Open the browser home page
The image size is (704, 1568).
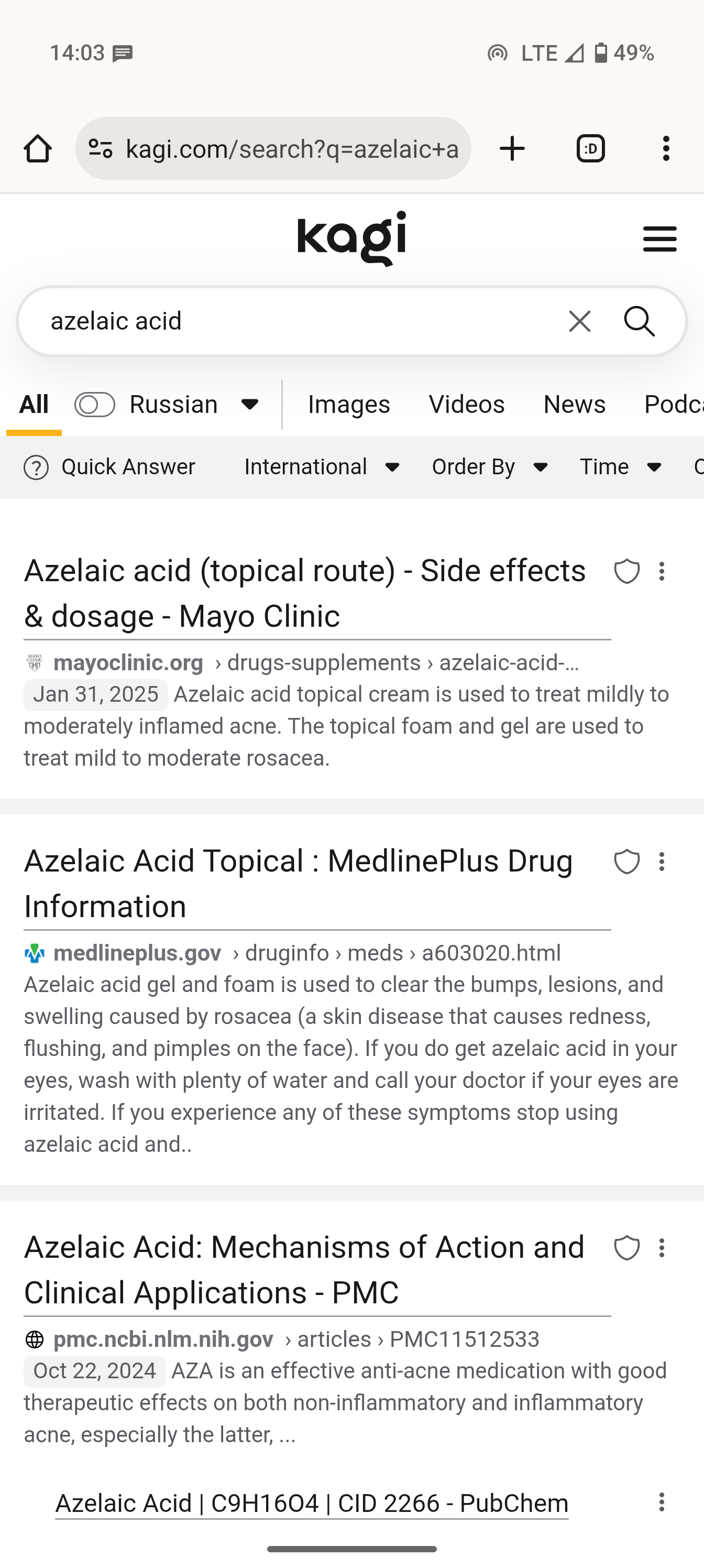(x=38, y=148)
